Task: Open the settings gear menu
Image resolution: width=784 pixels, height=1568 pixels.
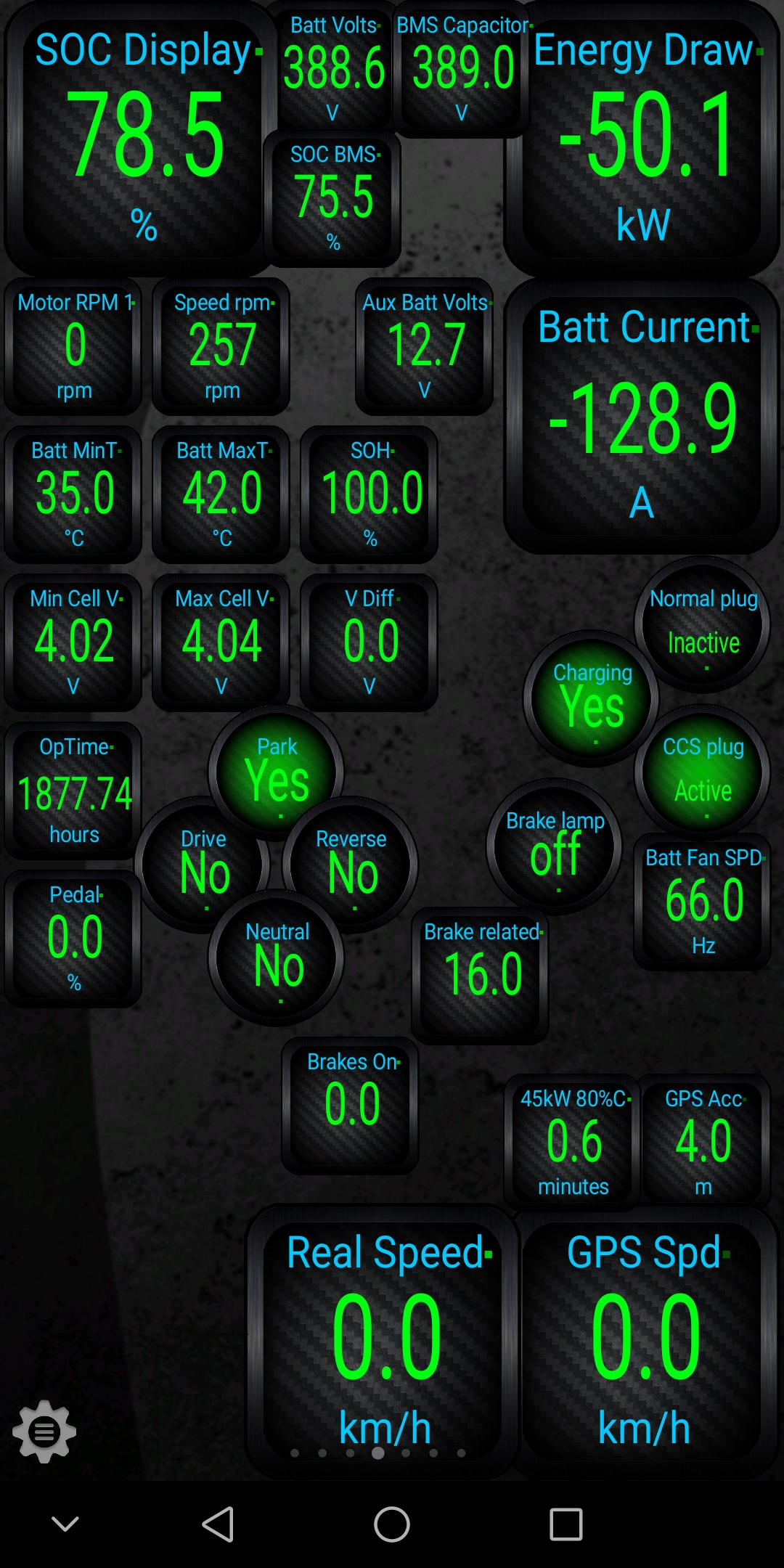Action: click(44, 1432)
